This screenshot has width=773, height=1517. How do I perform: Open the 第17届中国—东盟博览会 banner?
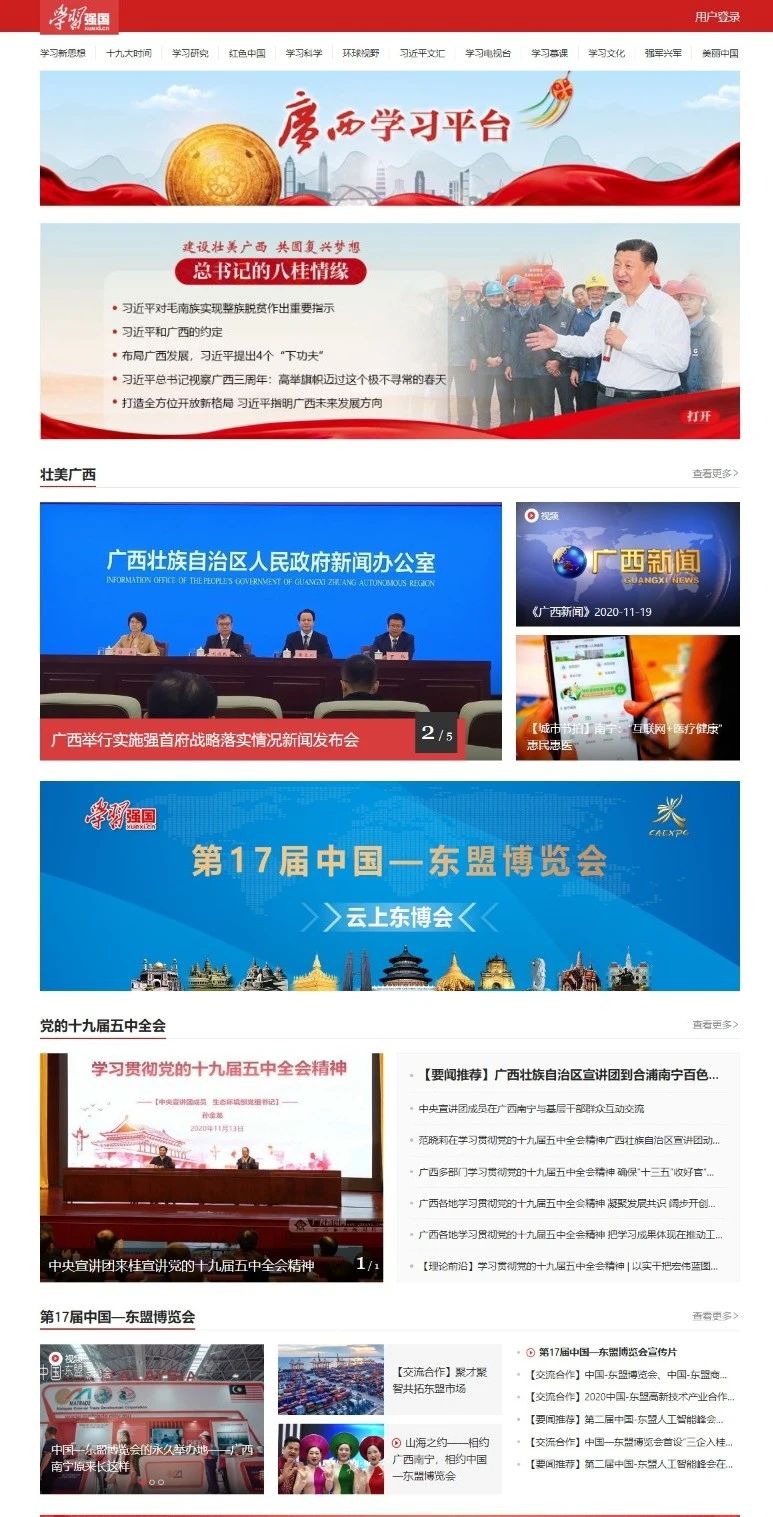390,886
